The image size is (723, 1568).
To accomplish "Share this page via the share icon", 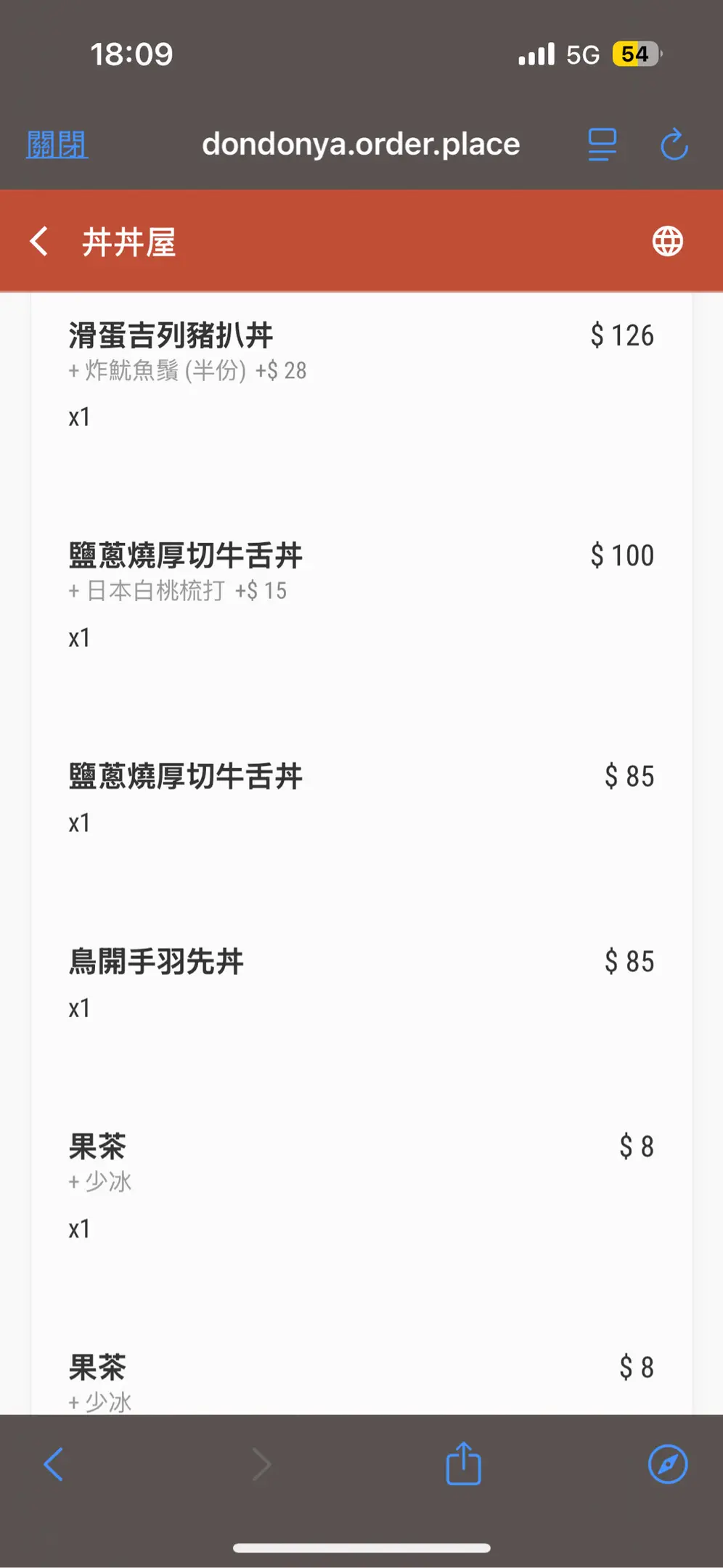I will (x=463, y=1463).
